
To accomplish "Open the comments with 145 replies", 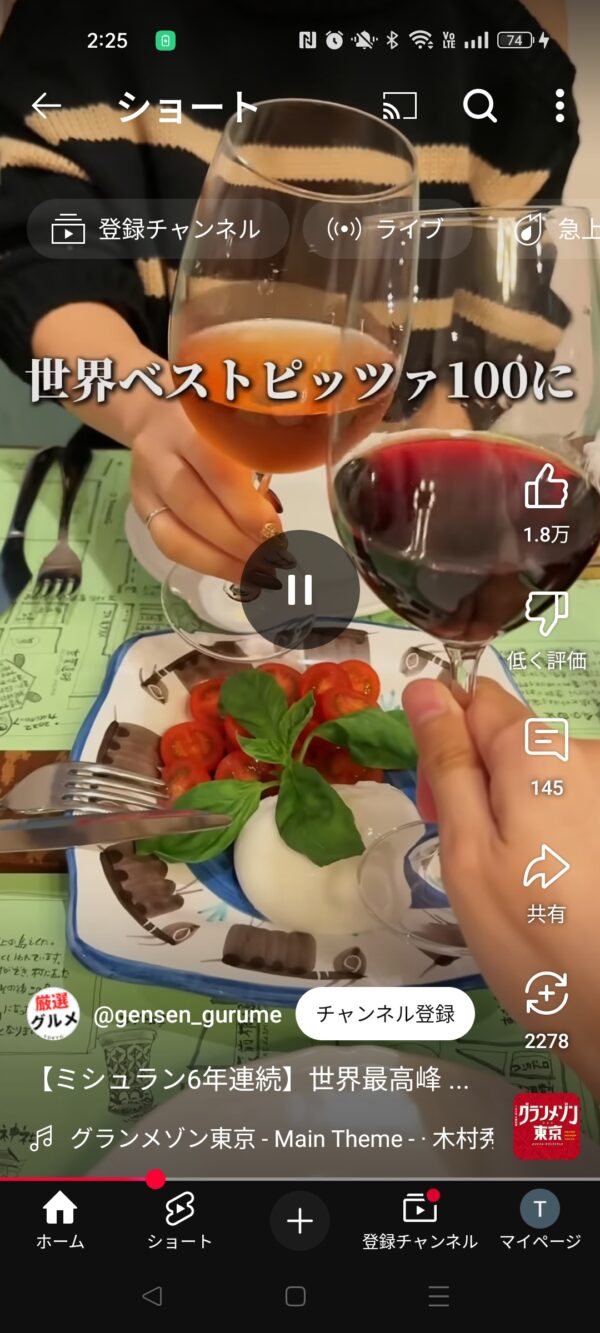I will [546, 757].
